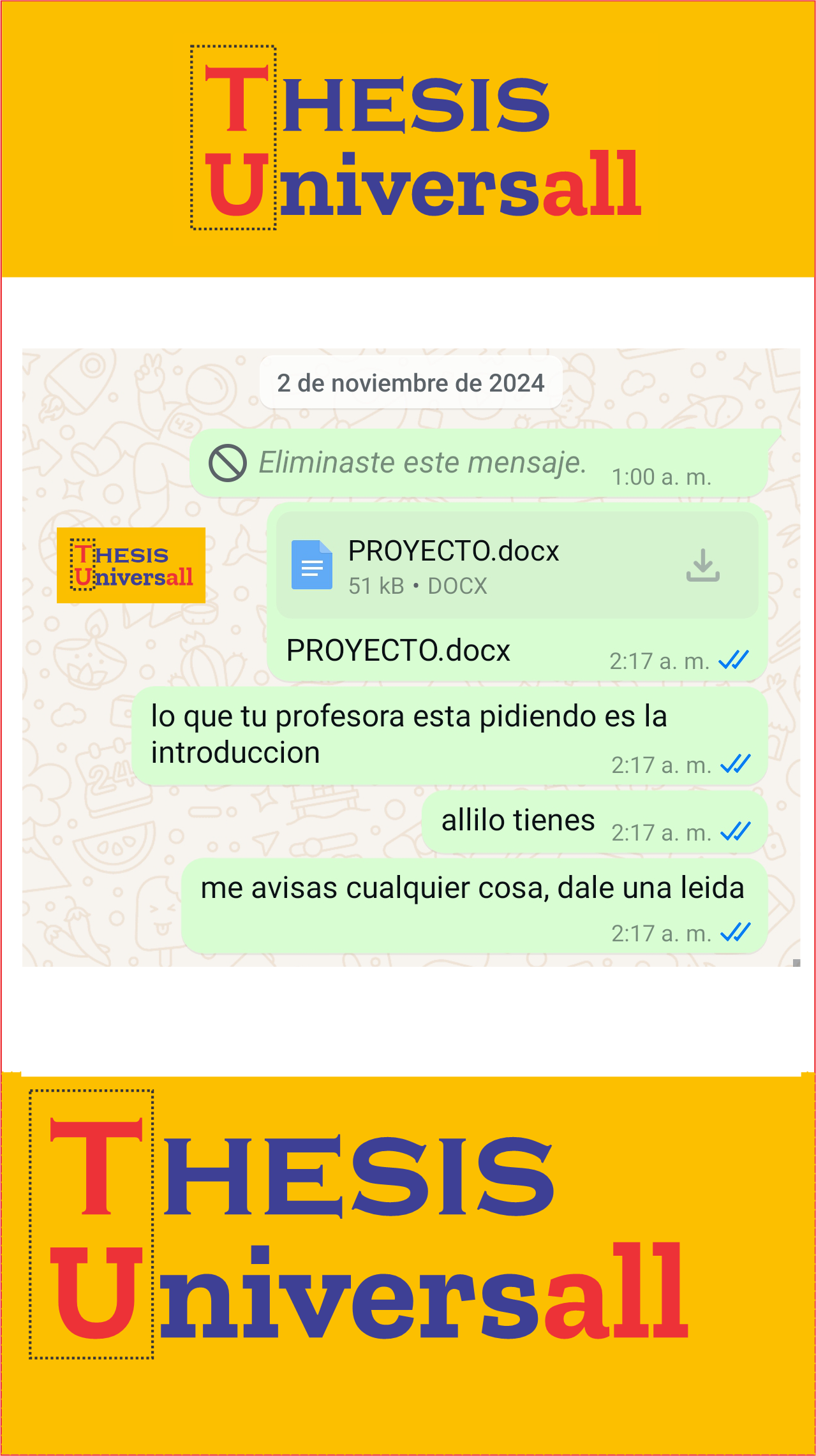Click the small Thesis Universall logo beside the chat
This screenshot has height=1456, width=816.
click(x=131, y=565)
